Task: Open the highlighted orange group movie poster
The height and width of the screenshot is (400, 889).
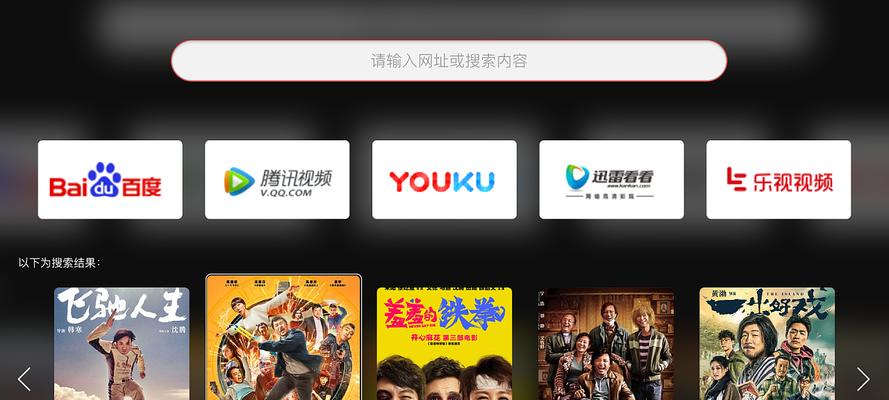Action: 283,338
